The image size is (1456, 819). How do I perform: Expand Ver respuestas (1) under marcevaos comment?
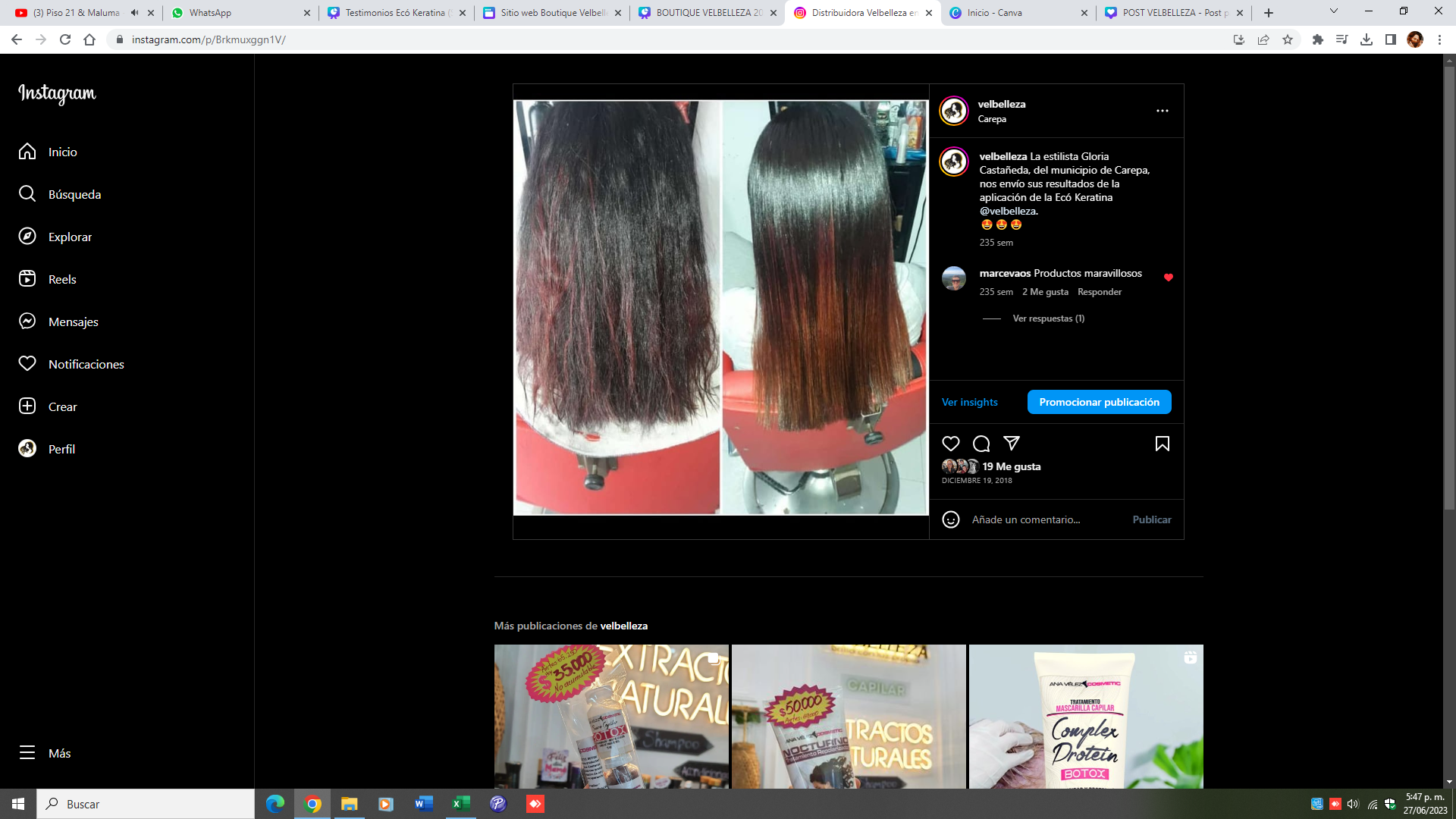1048,318
